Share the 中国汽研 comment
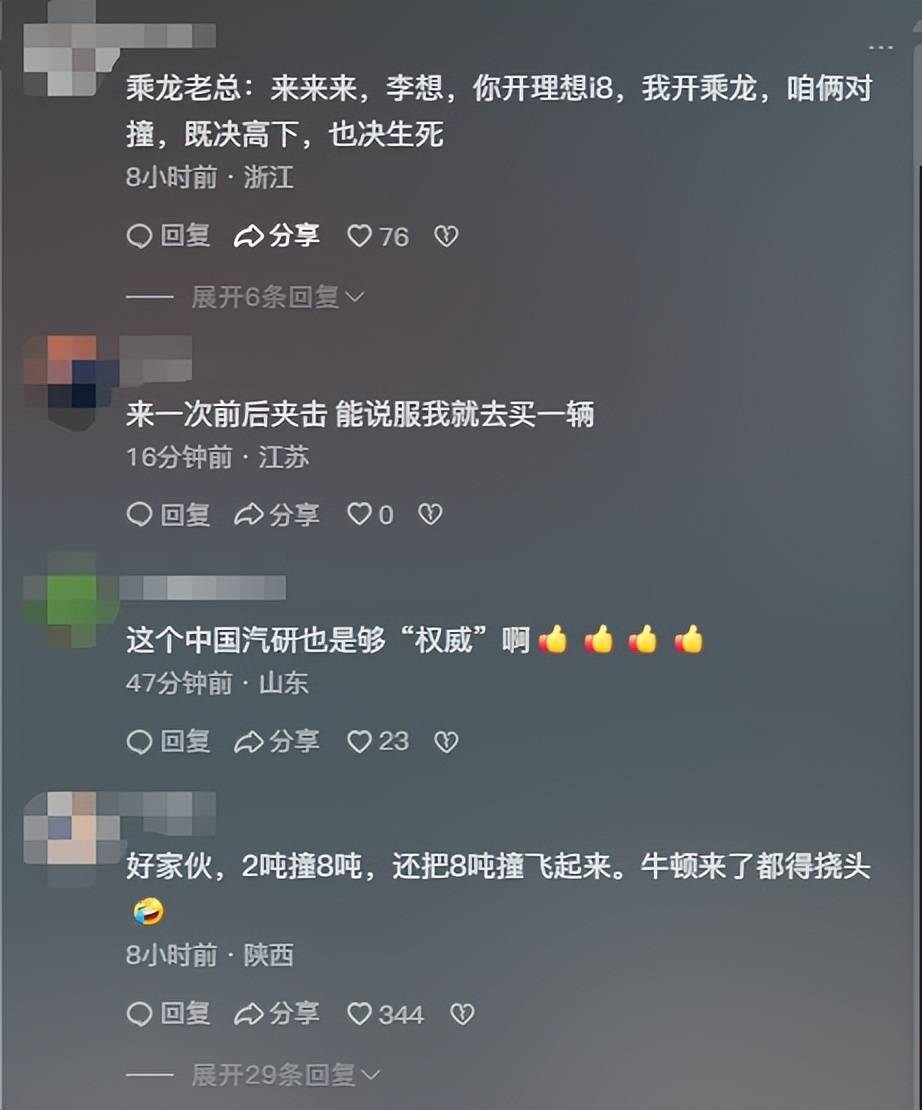Screen dimensions: 922x1110 coord(276,741)
